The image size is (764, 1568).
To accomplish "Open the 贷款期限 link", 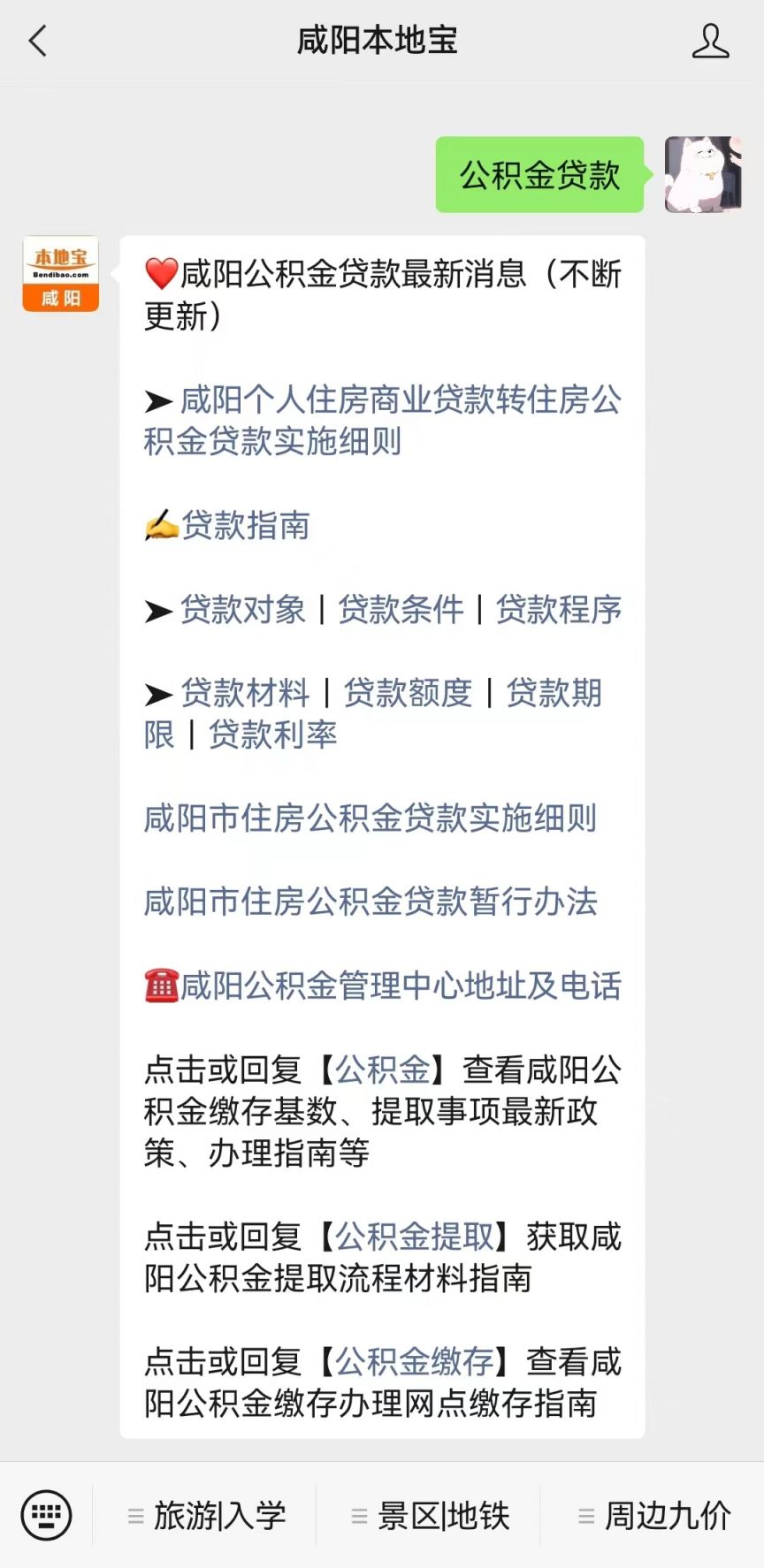I will point(554,693).
